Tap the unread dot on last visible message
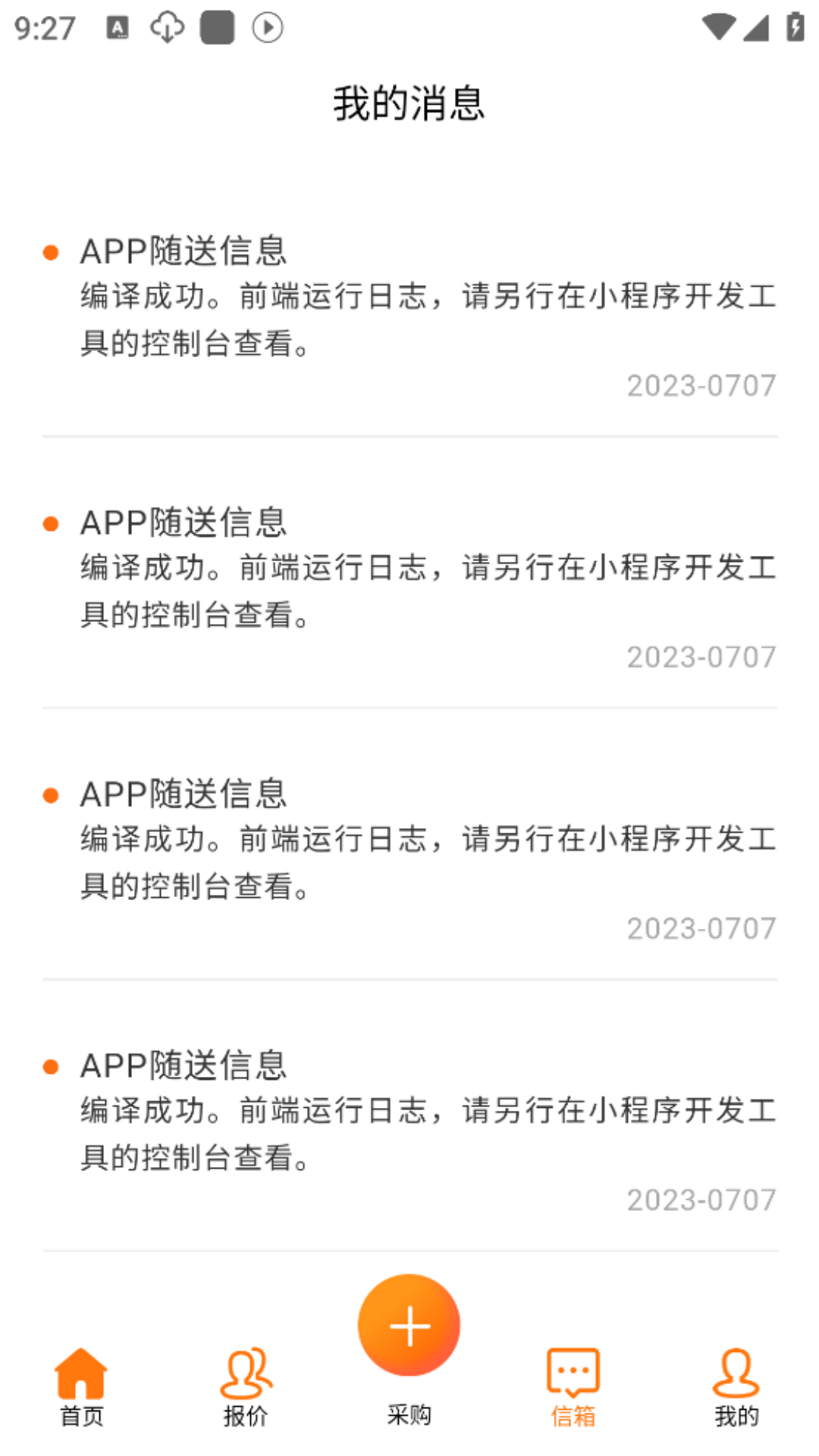This screenshot has height=1456, width=819. pyautogui.click(x=51, y=1066)
